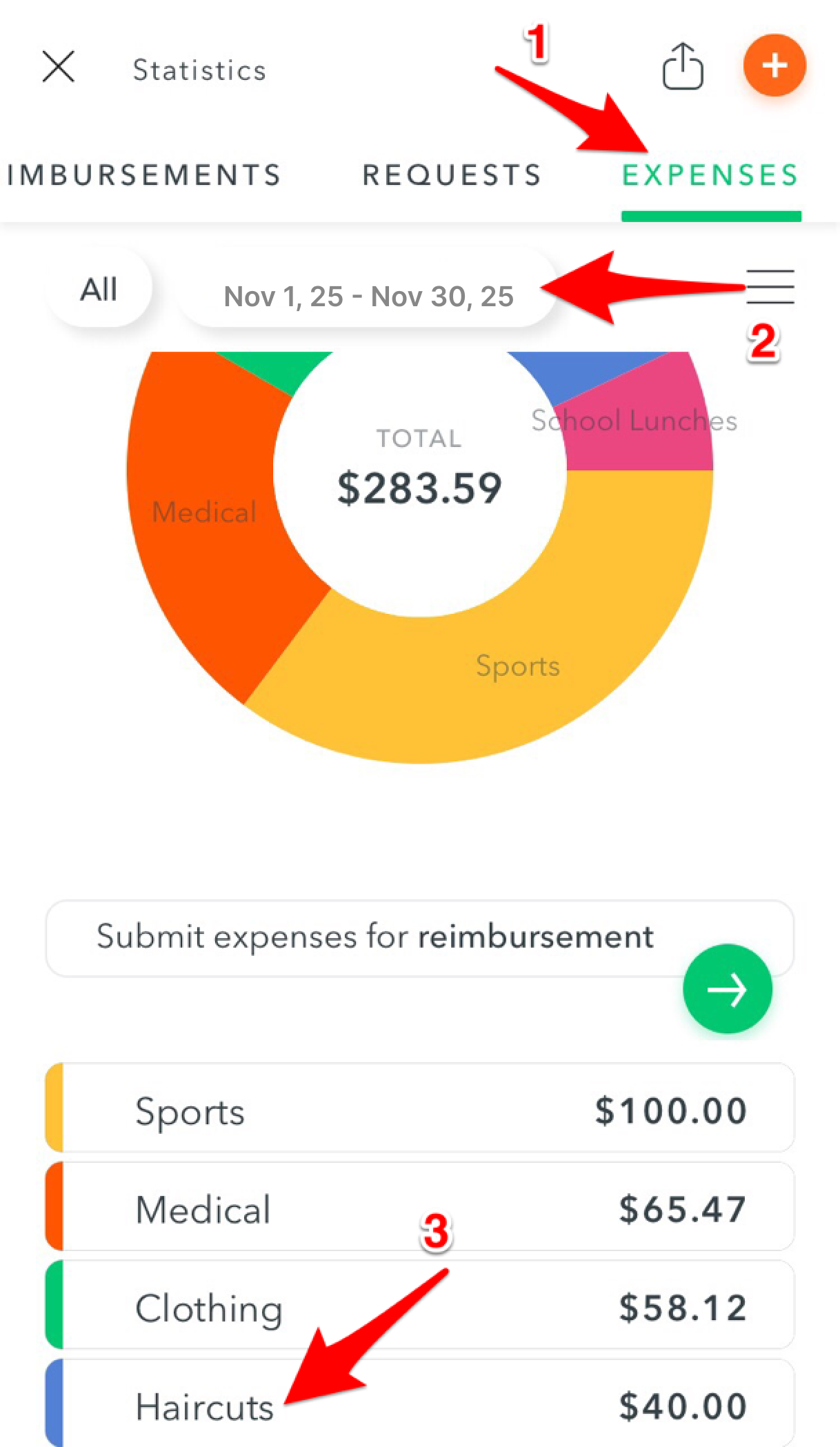840x1447 pixels.
Task: Switch to the Reimbursements tab
Action: coord(143,175)
